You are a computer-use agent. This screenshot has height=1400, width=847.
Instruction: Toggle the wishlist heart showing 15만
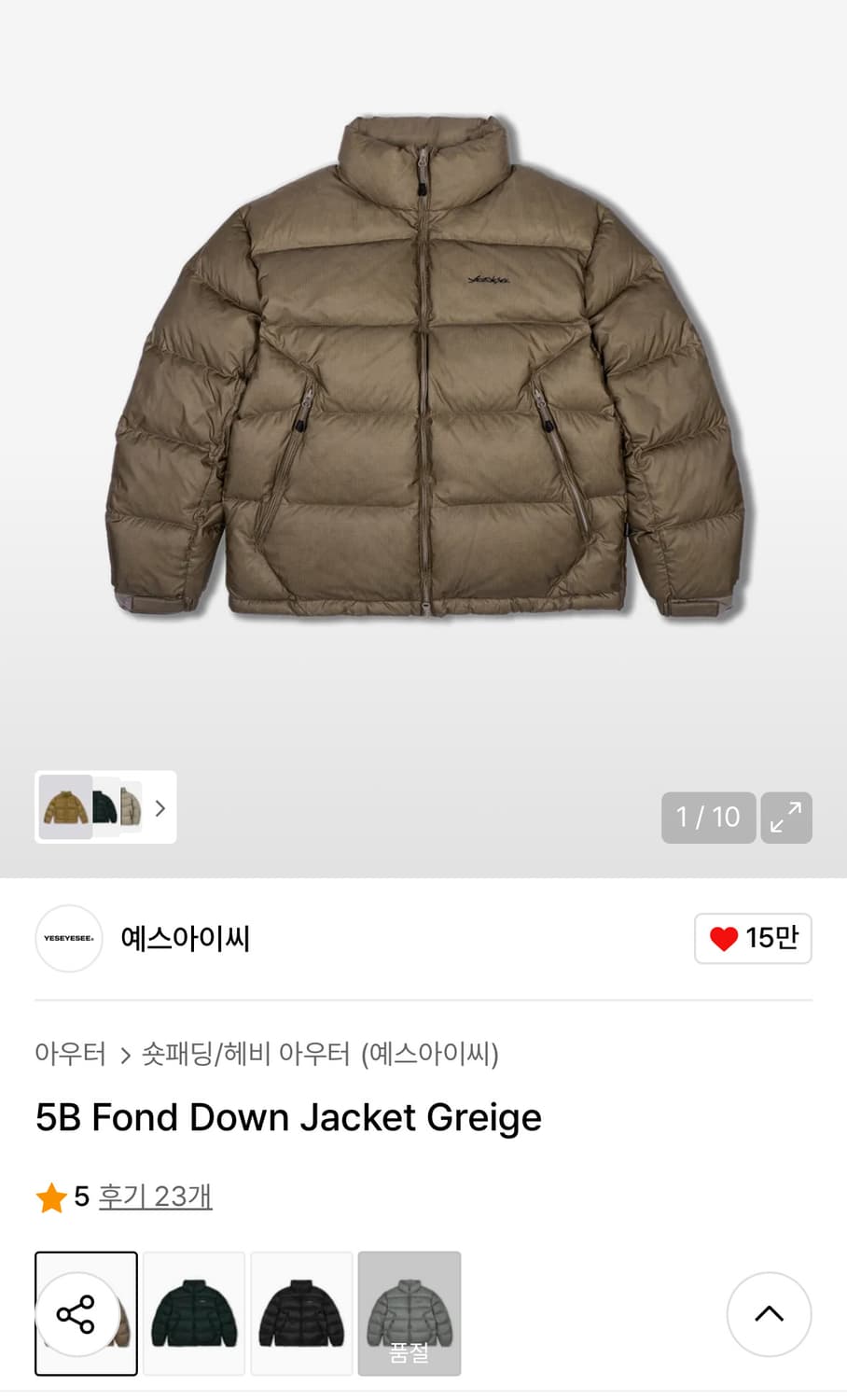753,939
